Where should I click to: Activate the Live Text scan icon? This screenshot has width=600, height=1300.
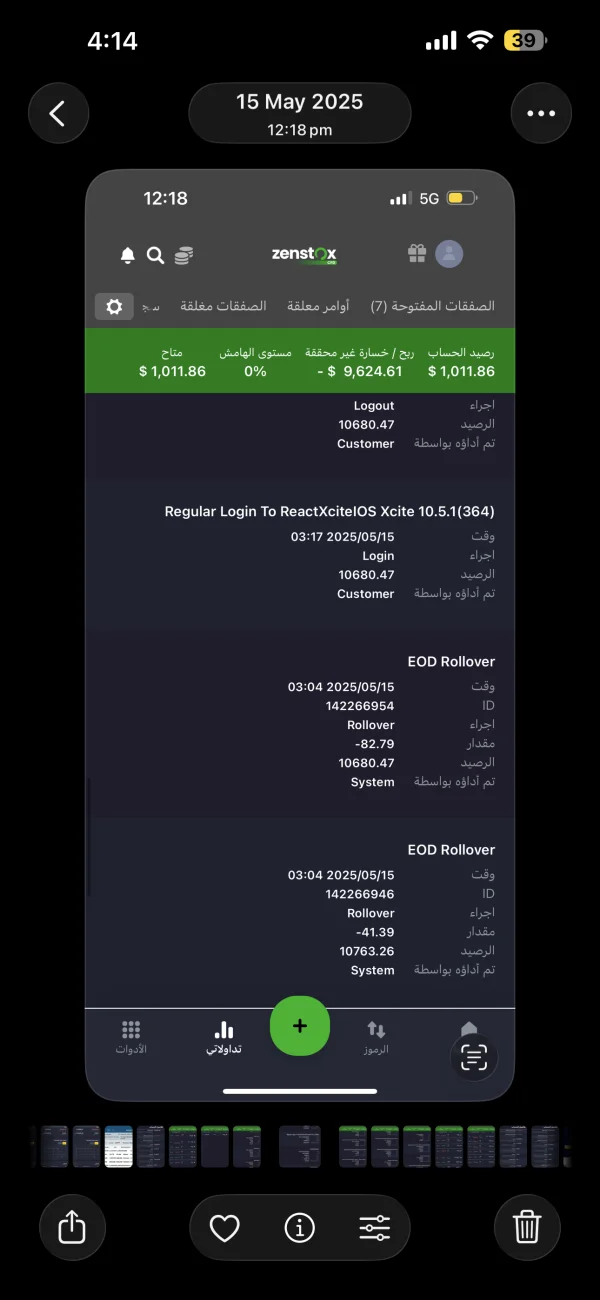point(474,1058)
